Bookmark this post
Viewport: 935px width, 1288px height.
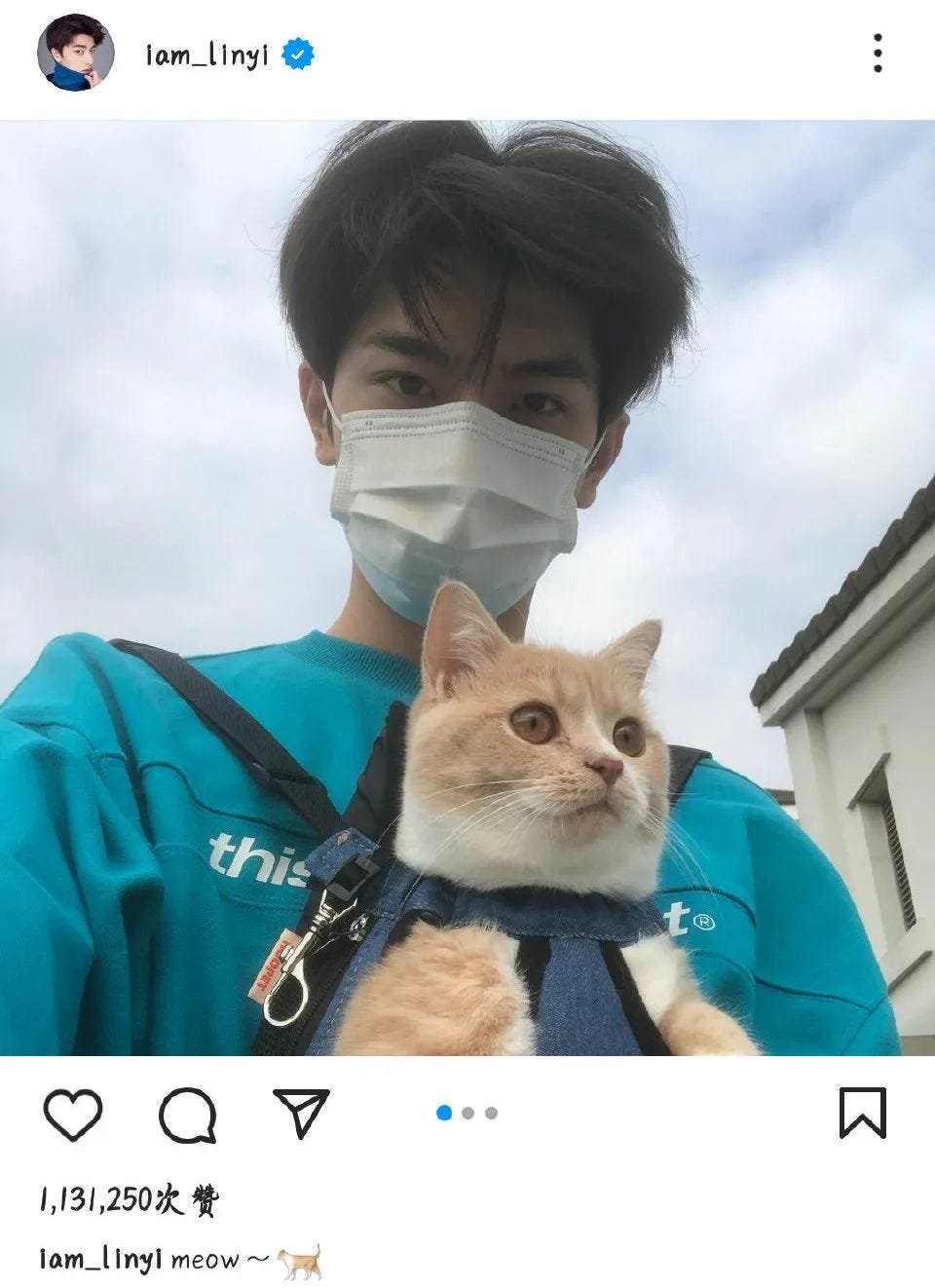(x=862, y=1113)
